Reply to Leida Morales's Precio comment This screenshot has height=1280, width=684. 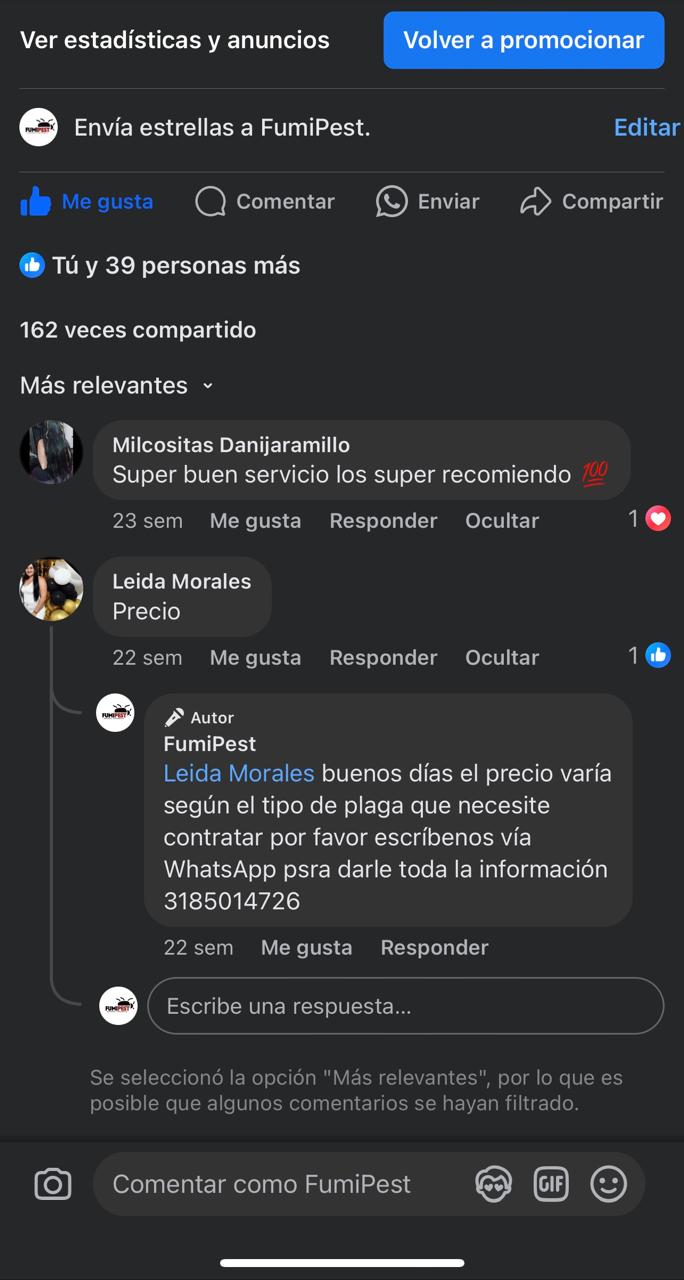tap(383, 657)
